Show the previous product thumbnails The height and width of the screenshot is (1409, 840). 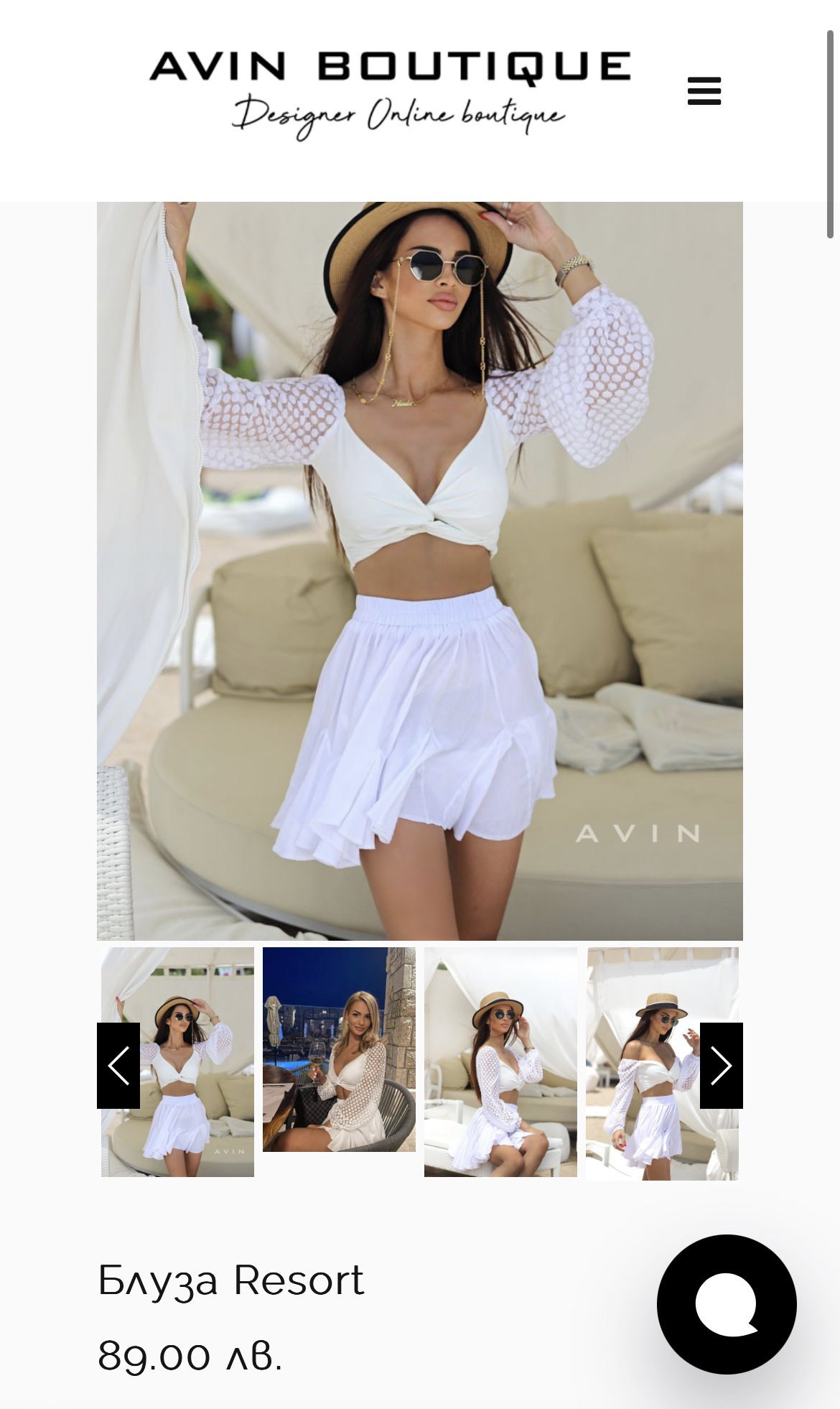[118, 1066]
